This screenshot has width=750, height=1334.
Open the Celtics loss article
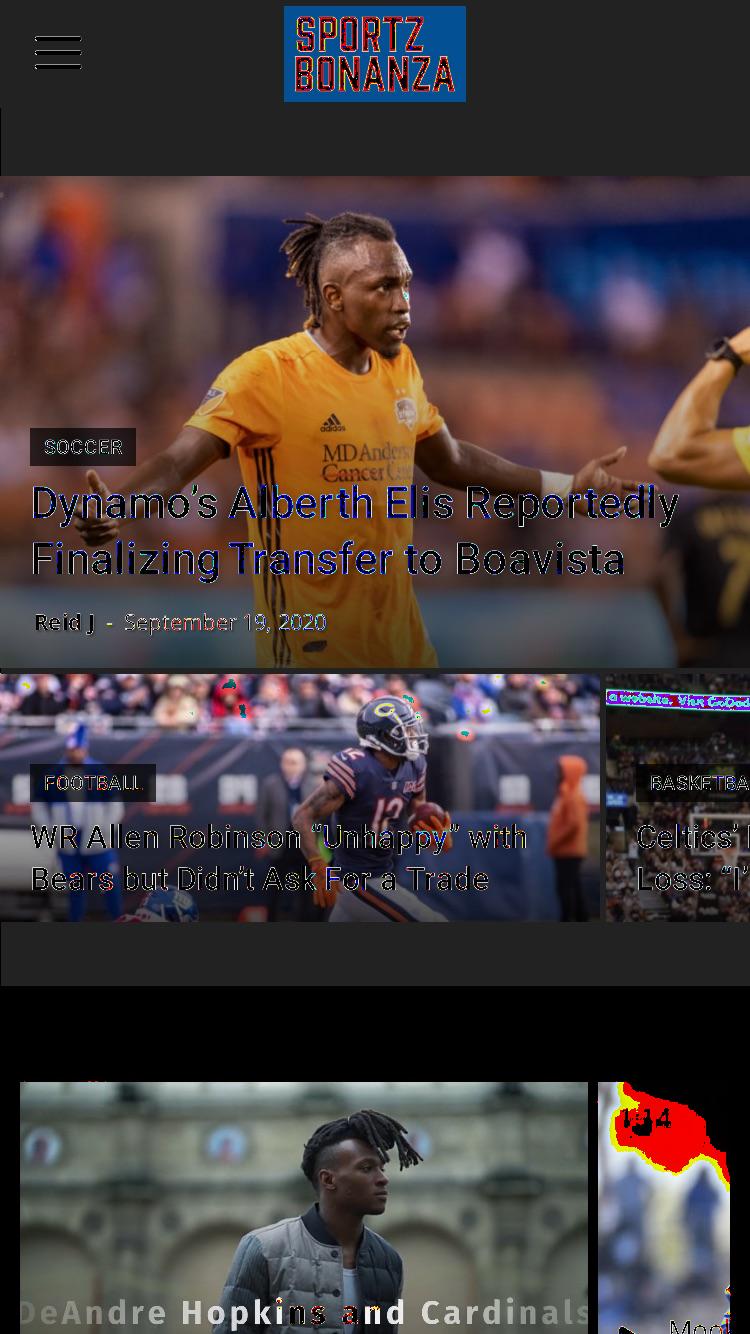coord(693,858)
